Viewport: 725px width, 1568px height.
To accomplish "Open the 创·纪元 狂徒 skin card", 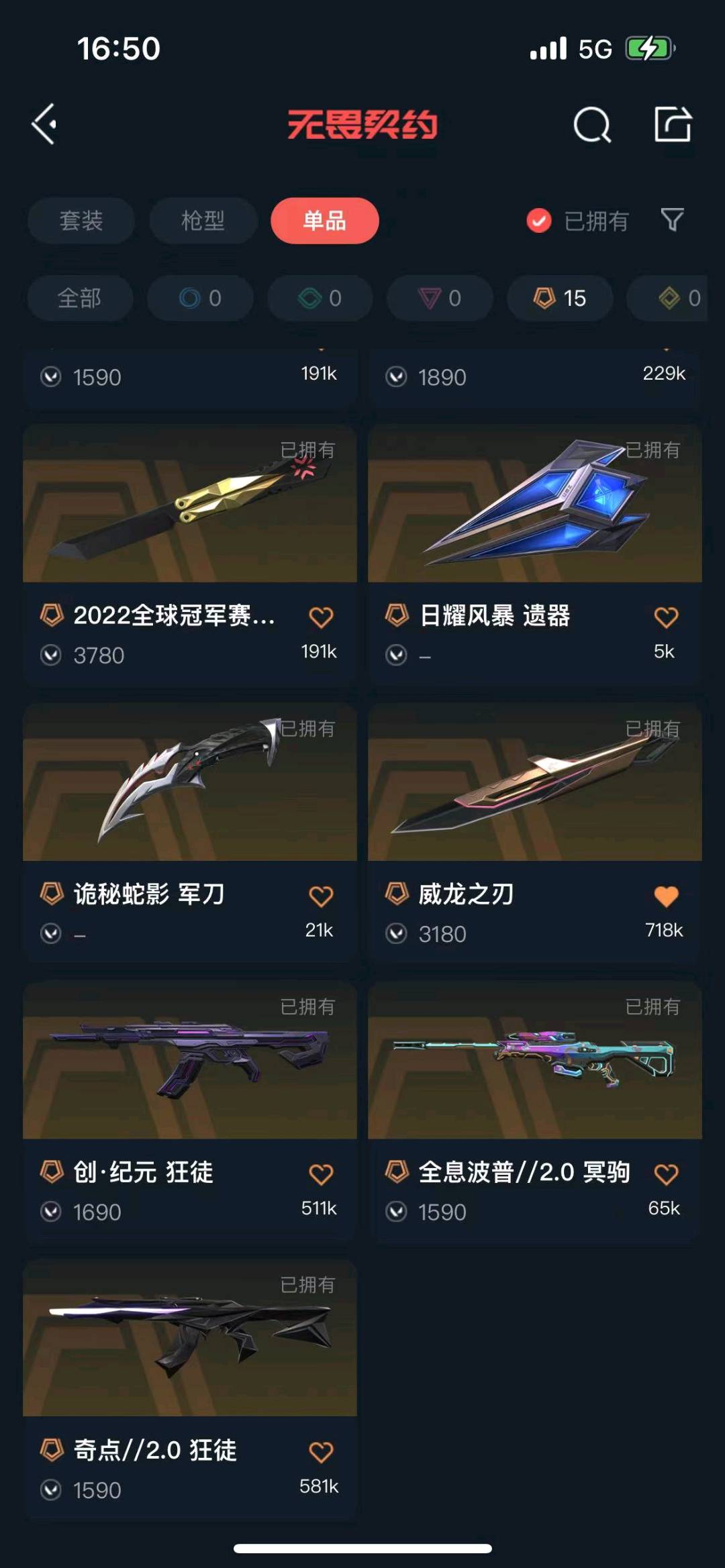I will tap(190, 1112).
